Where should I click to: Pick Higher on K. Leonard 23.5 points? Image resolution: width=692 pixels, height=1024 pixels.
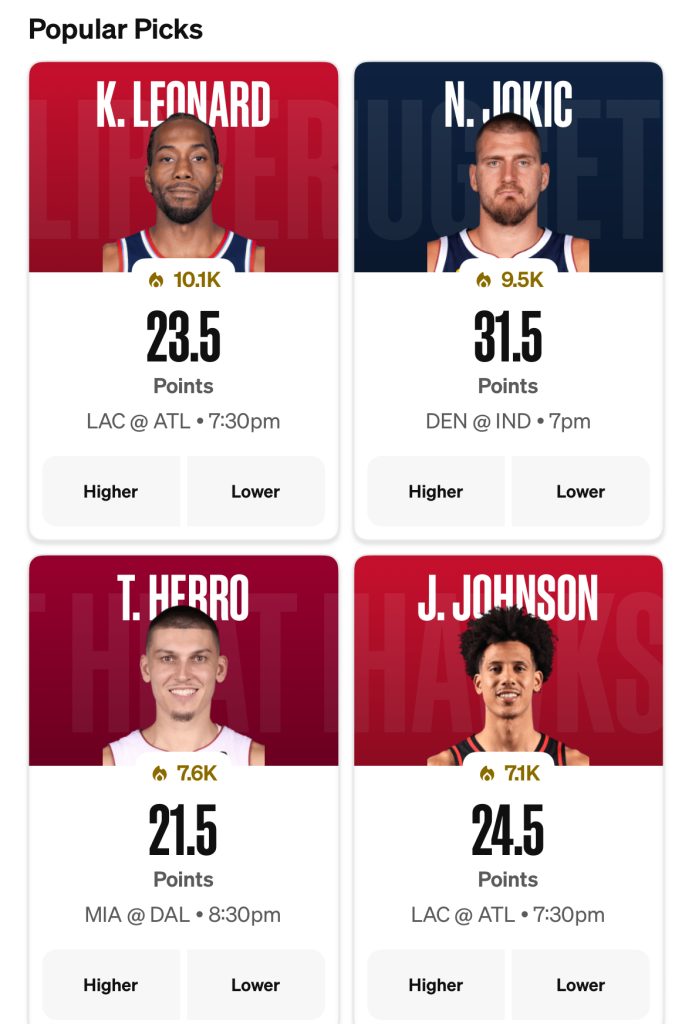click(111, 491)
